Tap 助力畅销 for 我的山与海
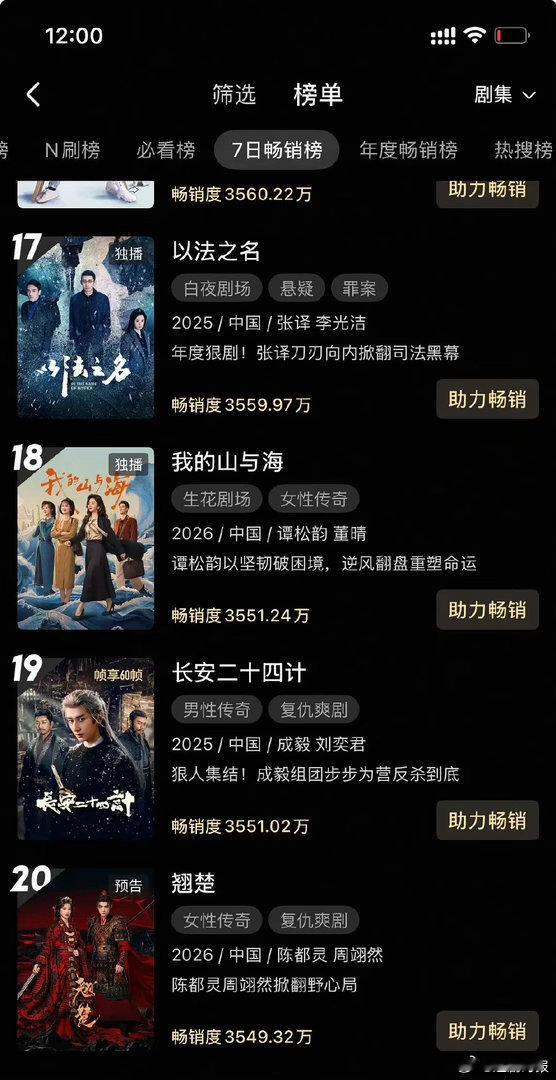The image size is (556, 1080). coord(487,610)
